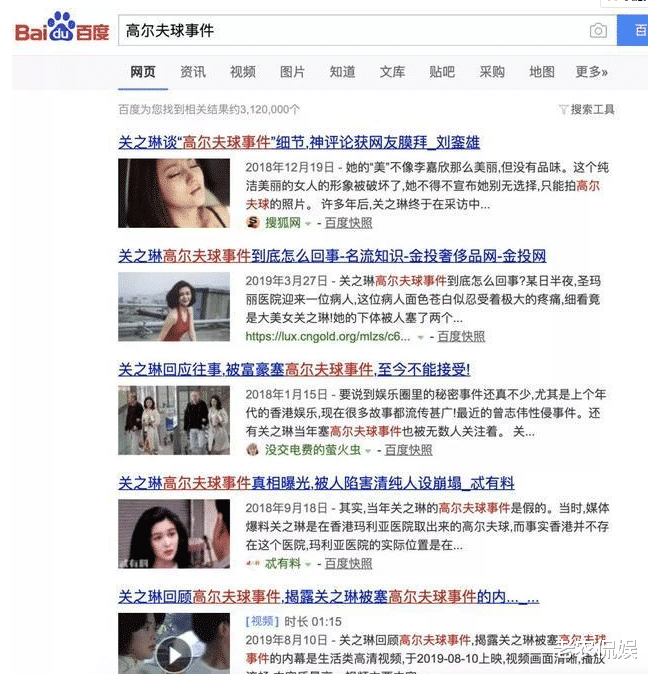
Task: Switch to the 知道 tab
Action: click(x=342, y=72)
